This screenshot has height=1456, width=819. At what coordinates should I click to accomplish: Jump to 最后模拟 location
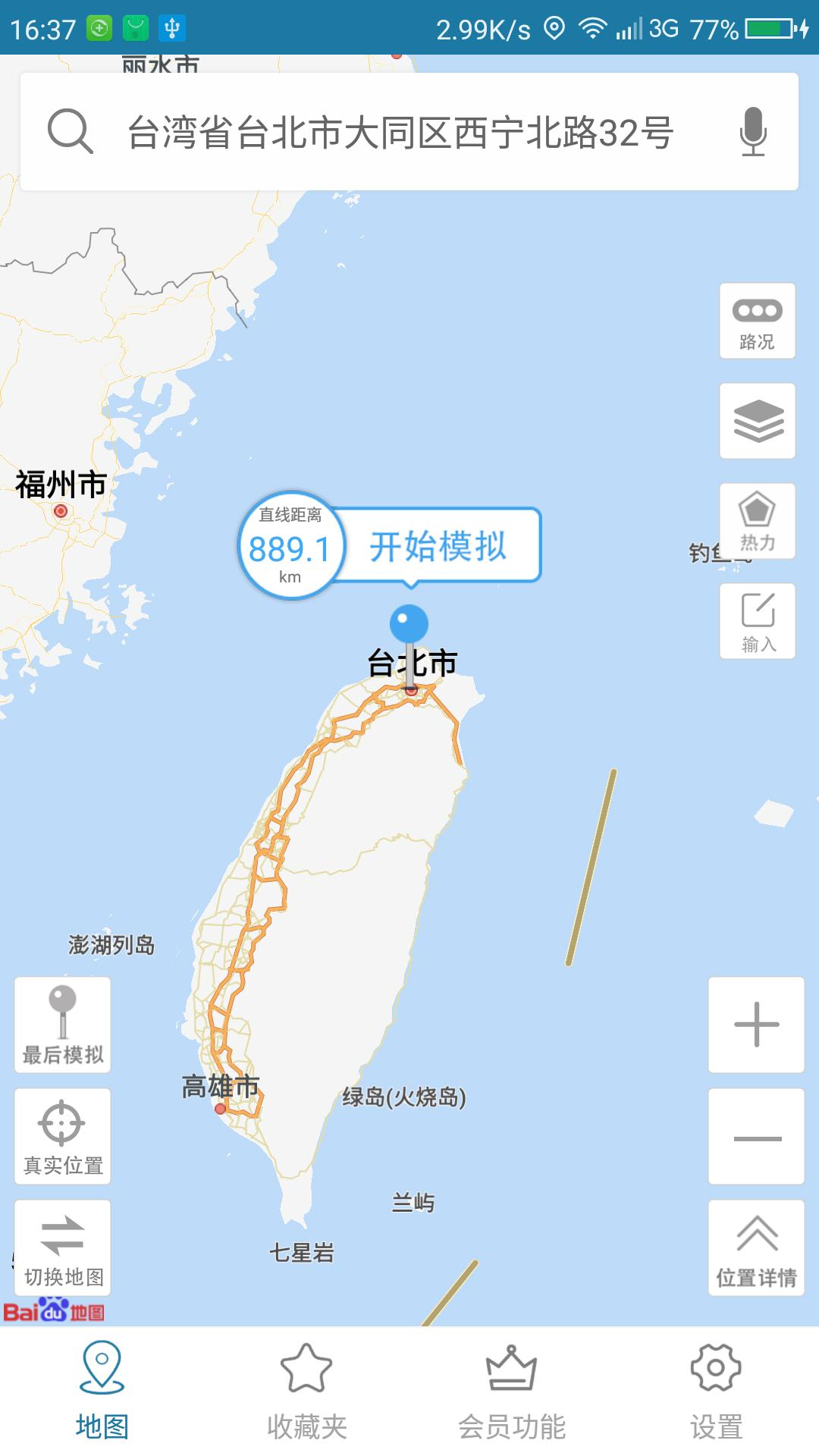point(63,1025)
